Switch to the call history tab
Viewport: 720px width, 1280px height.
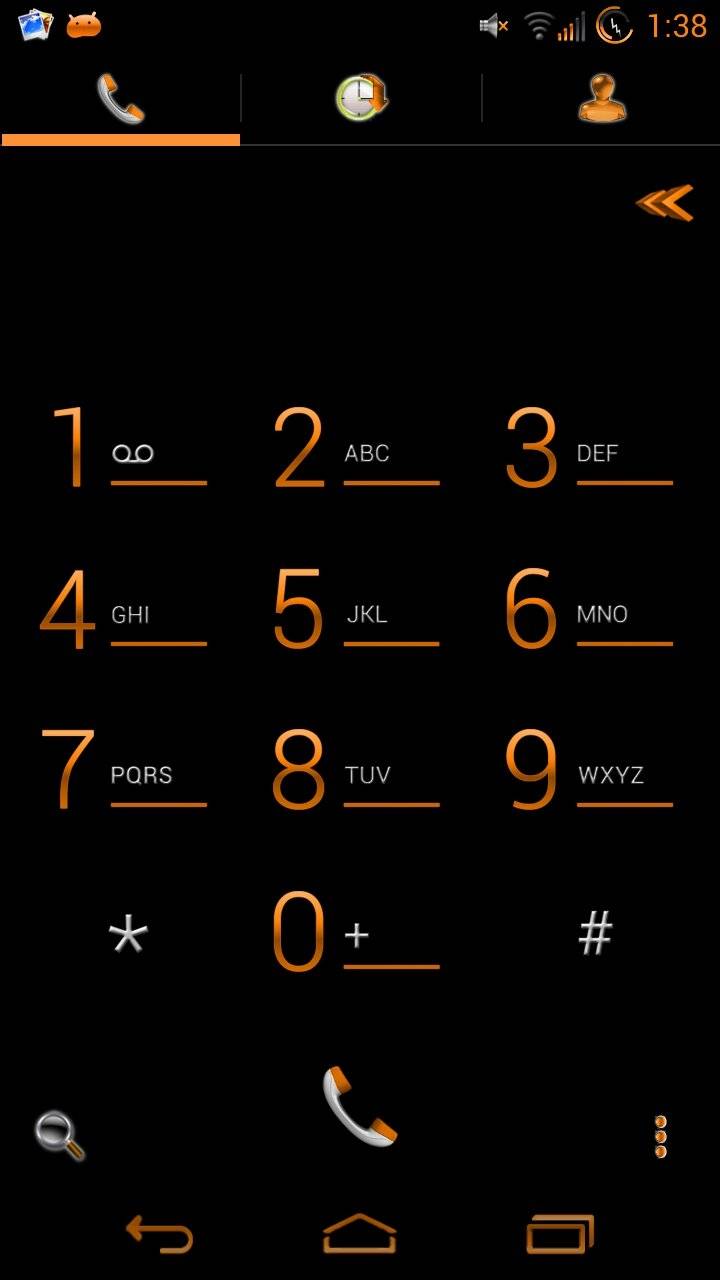click(361, 98)
